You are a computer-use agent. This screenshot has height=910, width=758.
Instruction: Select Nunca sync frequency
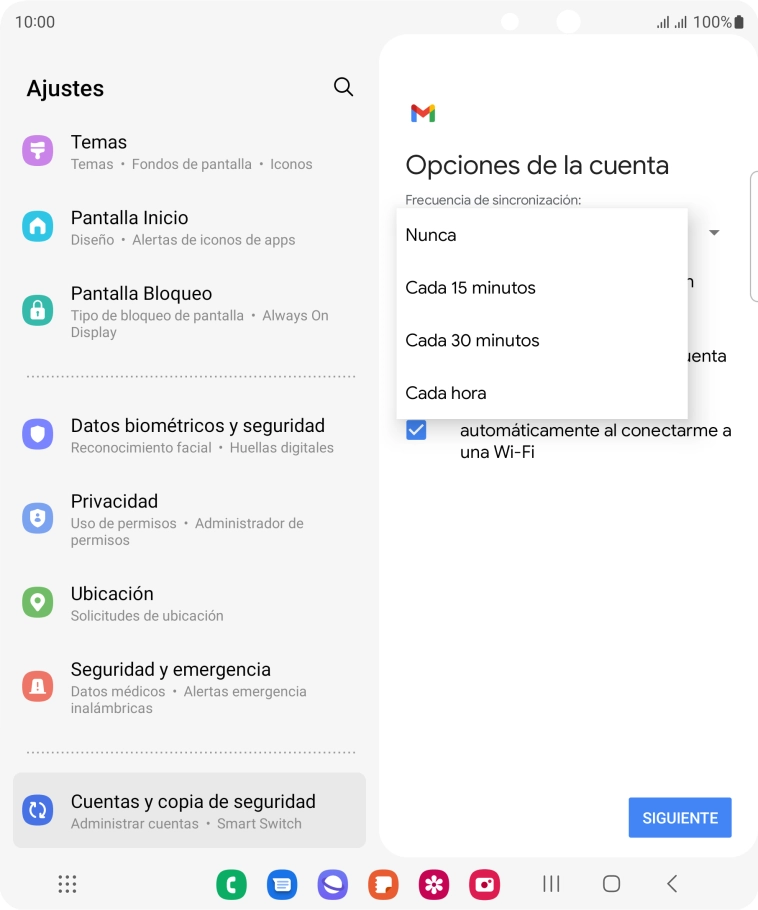[541, 235]
